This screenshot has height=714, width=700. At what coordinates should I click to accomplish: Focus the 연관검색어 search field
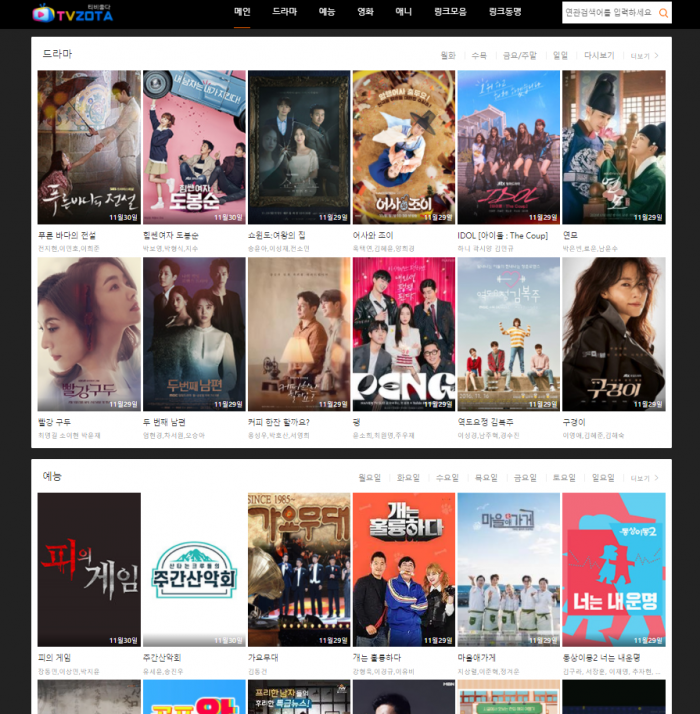pyautogui.click(x=608, y=13)
